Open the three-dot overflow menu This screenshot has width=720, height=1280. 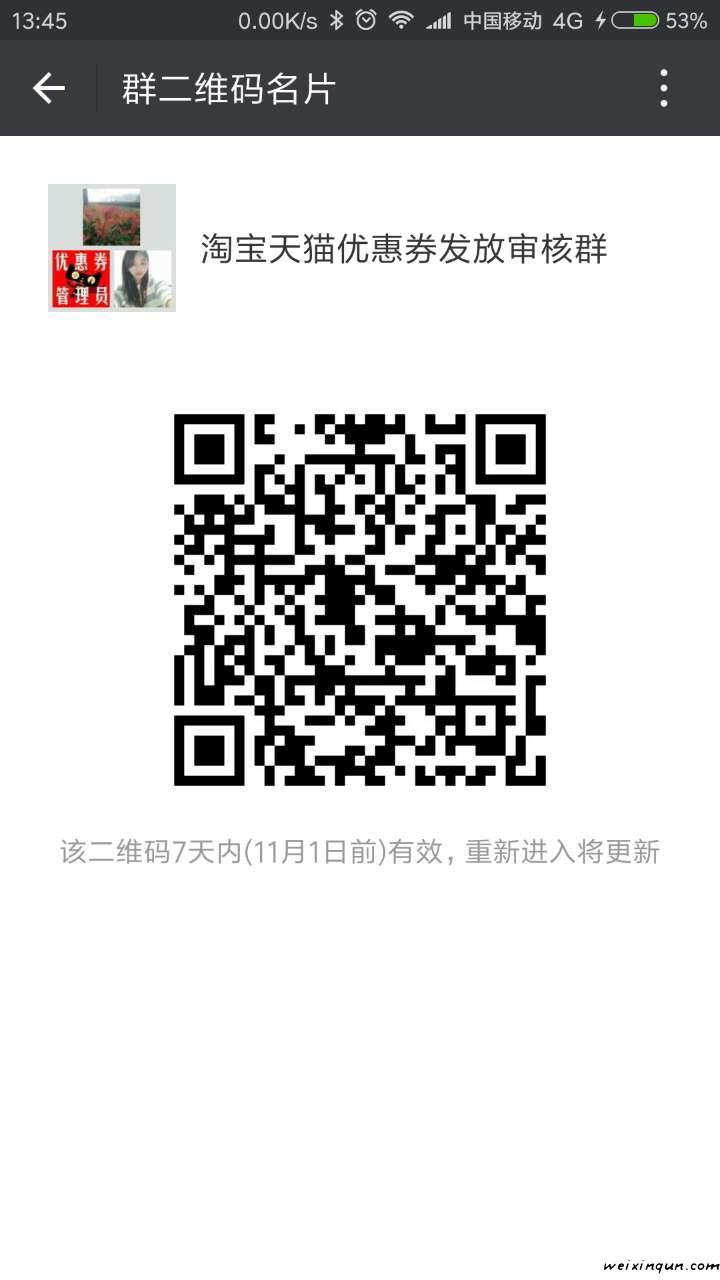(664, 89)
